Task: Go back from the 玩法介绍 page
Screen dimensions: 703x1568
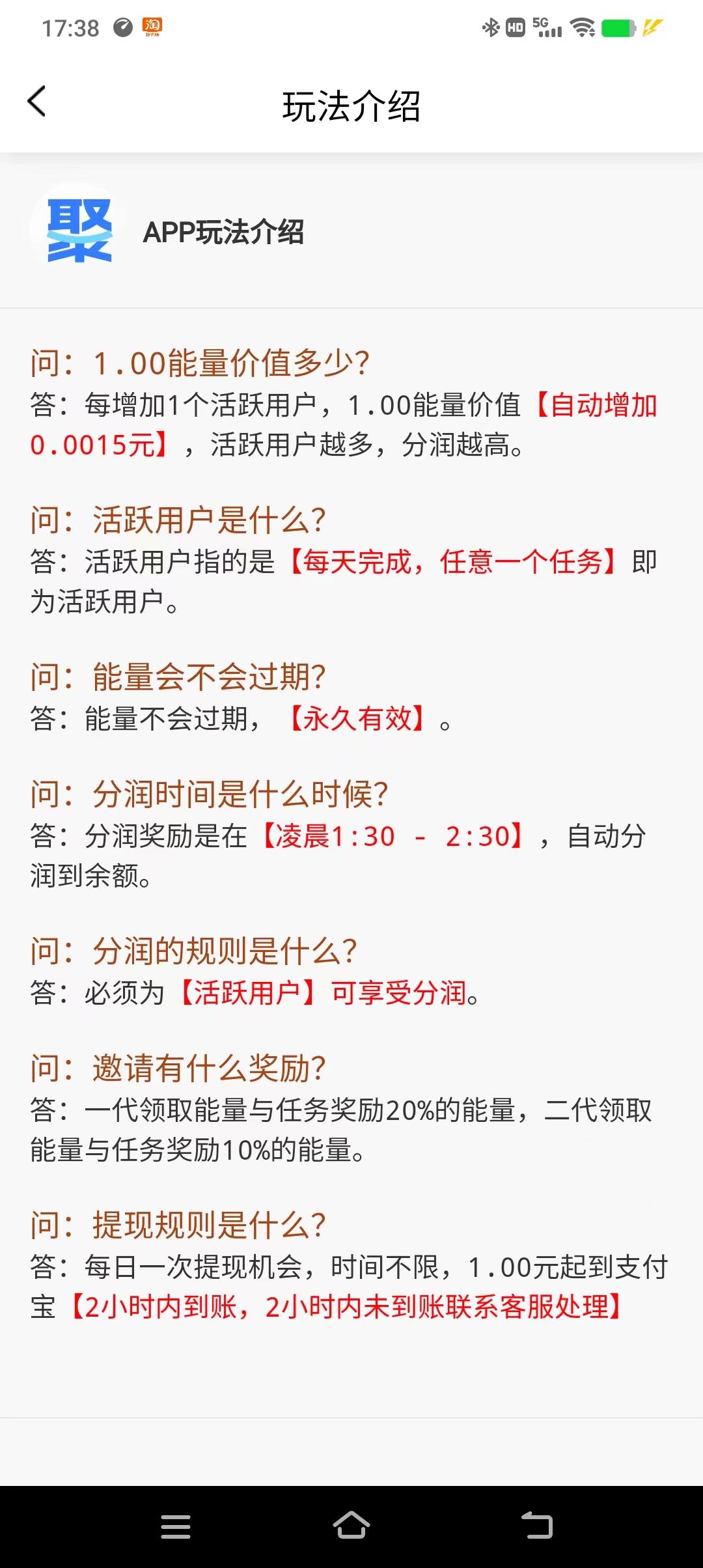Action: coord(37,102)
